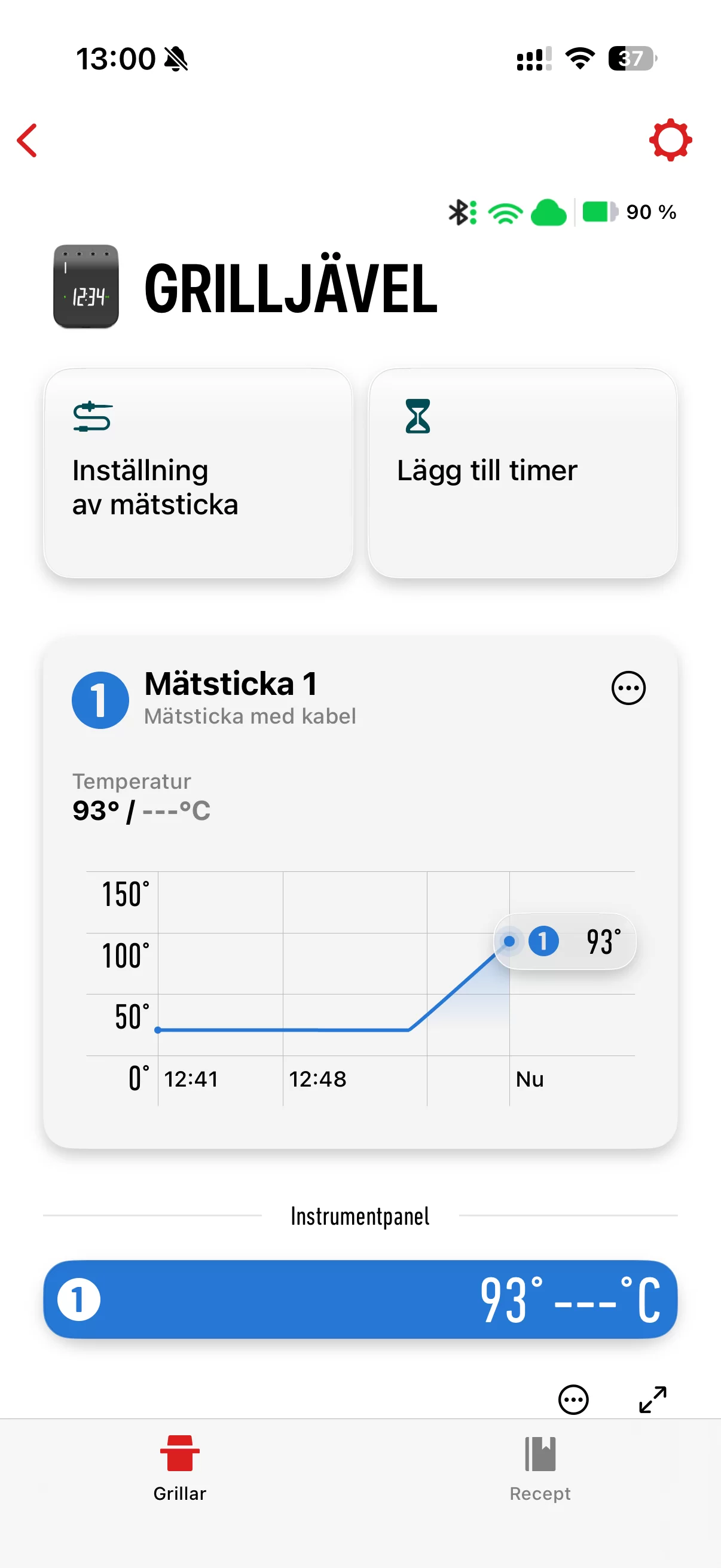The image size is (721, 1568).
Task: Go back using the red arrow
Action: tap(28, 141)
